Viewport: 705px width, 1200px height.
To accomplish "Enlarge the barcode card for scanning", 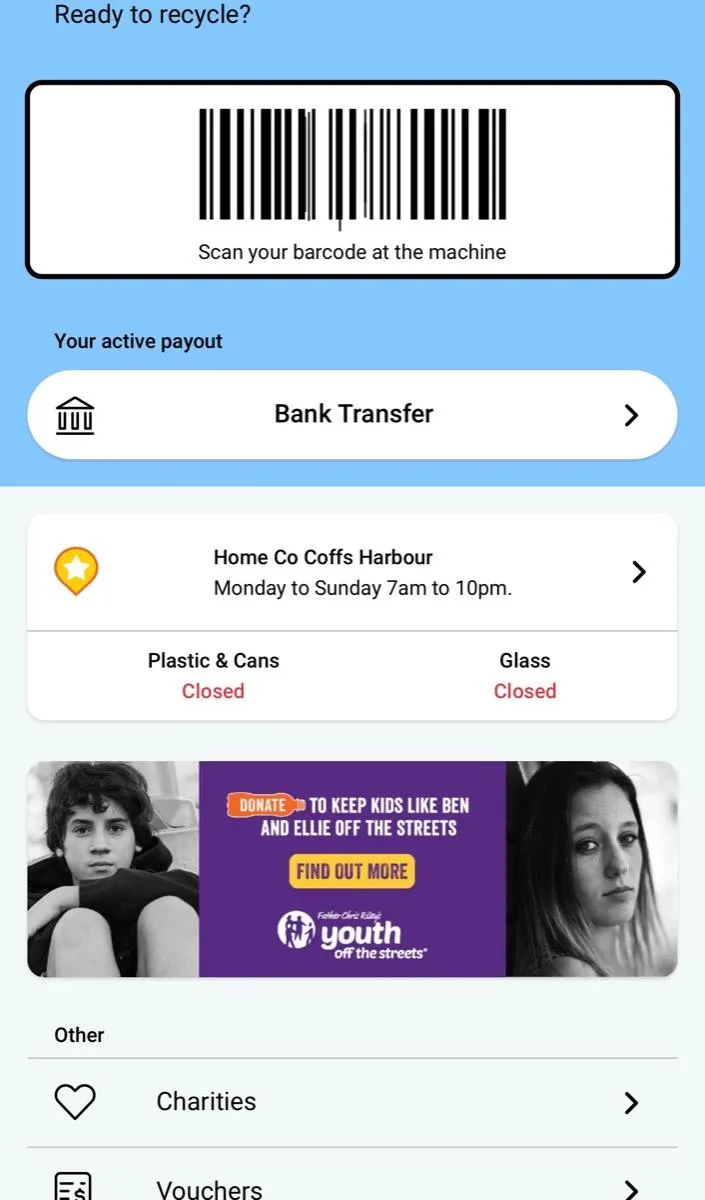I will click(352, 180).
